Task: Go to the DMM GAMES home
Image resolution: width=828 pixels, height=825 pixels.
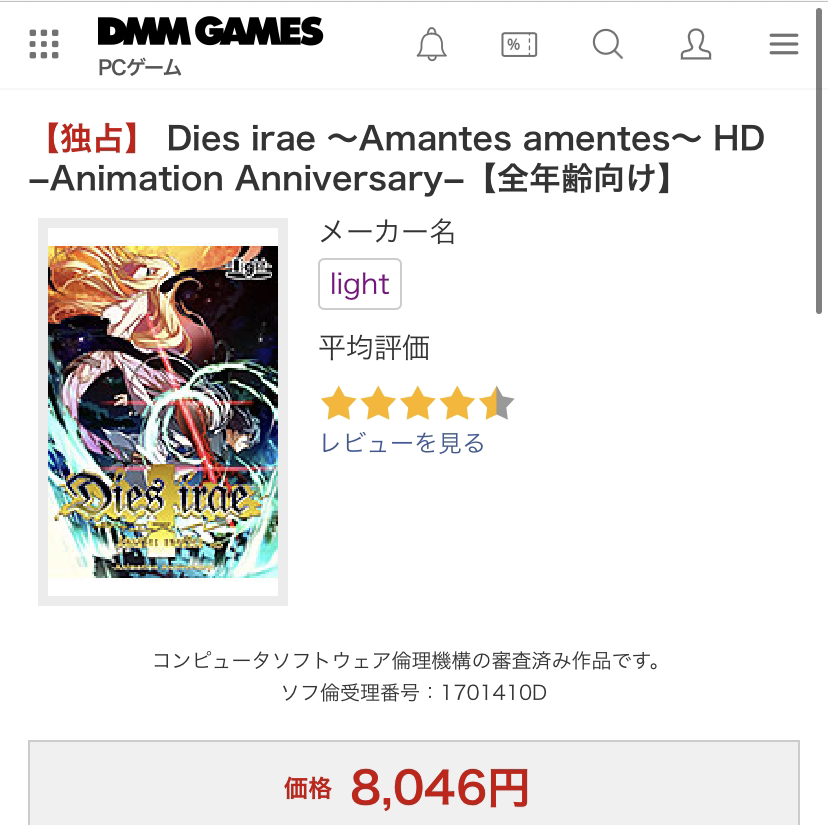Action: tap(210, 33)
